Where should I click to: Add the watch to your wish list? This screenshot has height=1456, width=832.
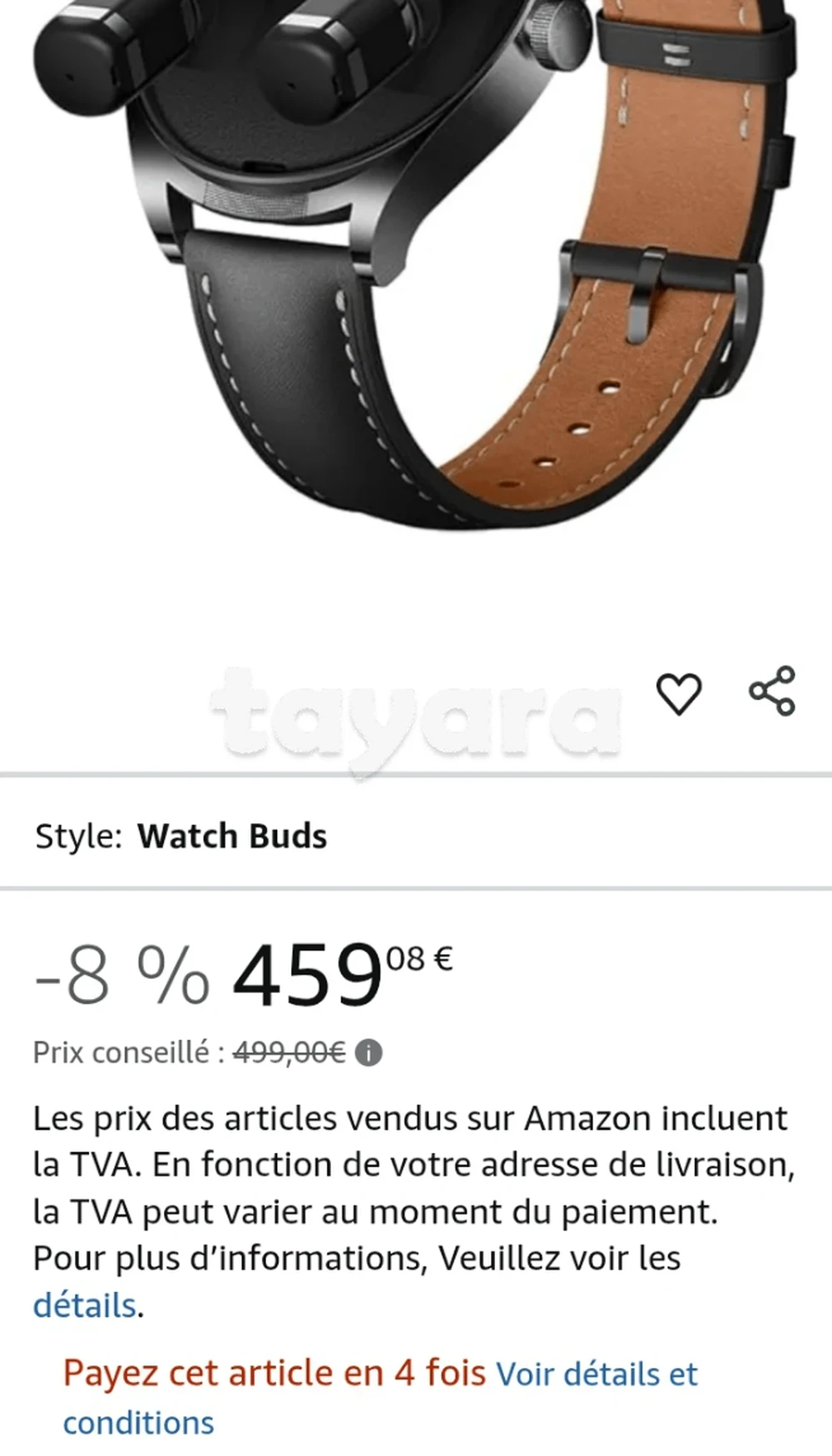(679, 693)
